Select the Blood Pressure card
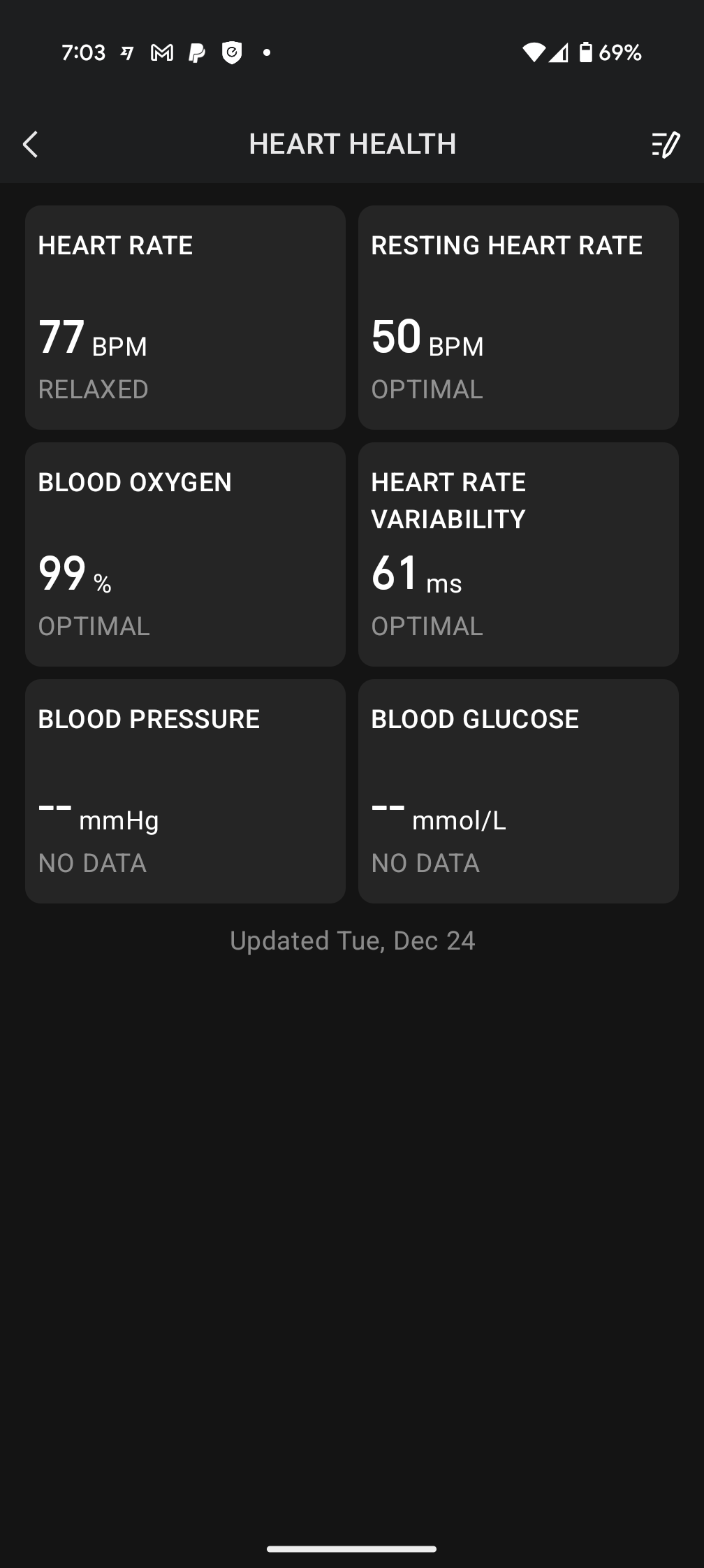The width and height of the screenshot is (704, 1568). point(185,791)
